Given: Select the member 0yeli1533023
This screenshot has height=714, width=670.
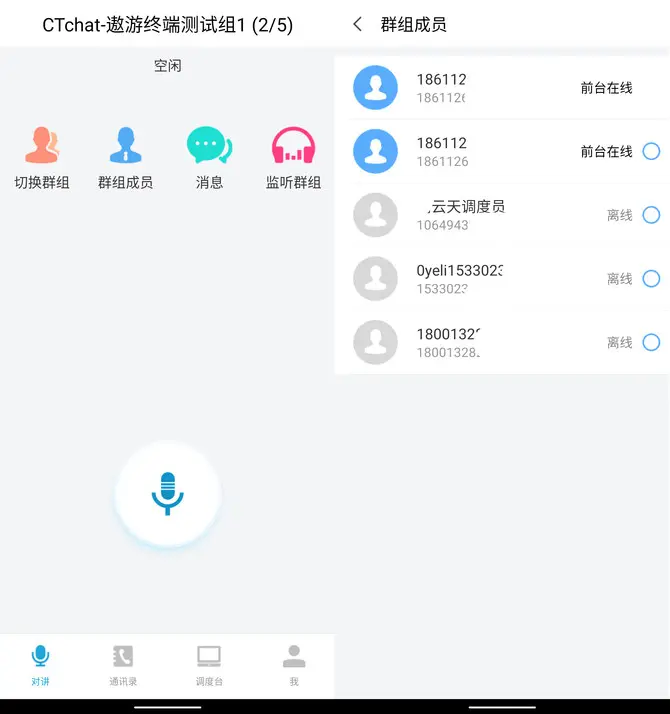Looking at the screenshot, I should [651, 279].
